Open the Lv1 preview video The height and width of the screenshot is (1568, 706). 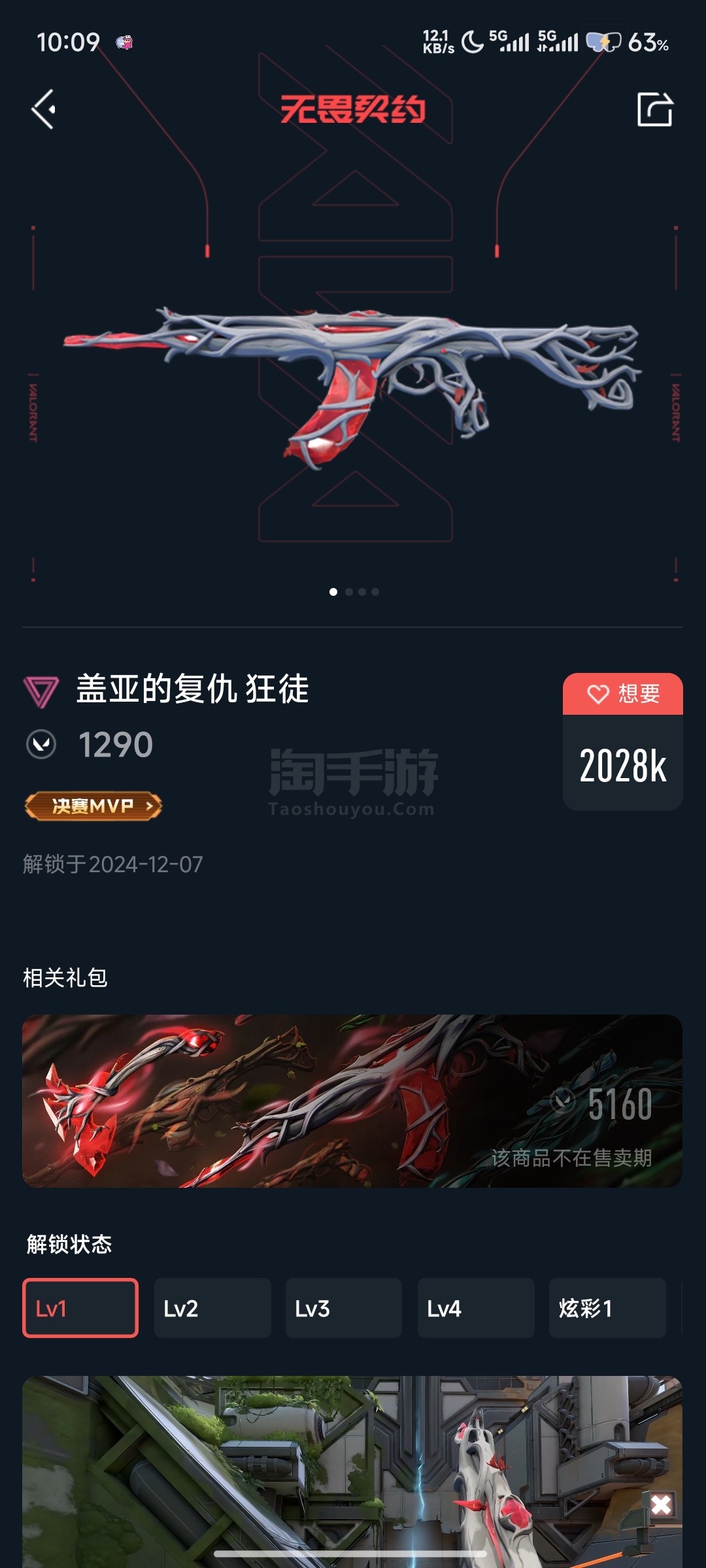(x=352, y=1470)
